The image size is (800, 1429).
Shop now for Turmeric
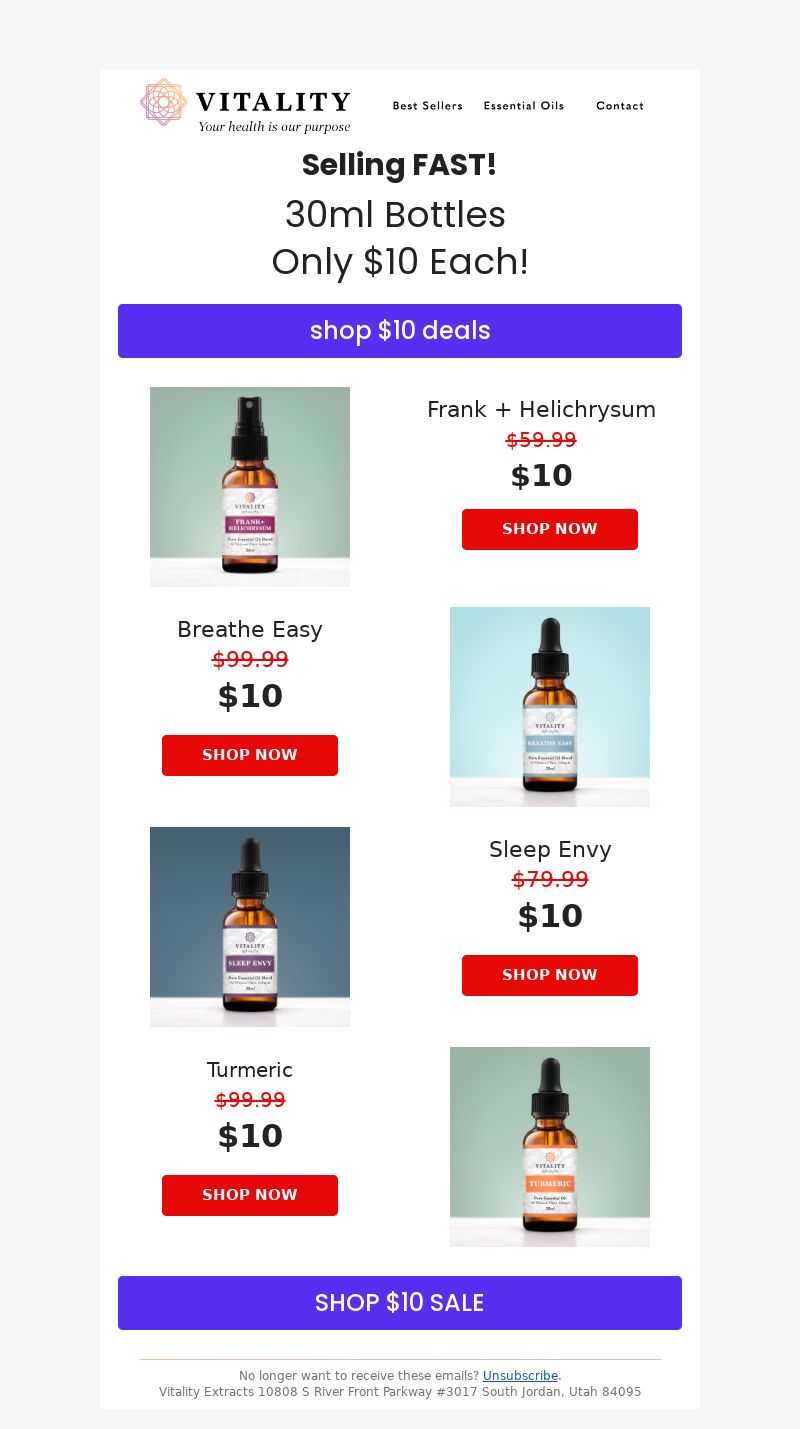click(x=250, y=1195)
